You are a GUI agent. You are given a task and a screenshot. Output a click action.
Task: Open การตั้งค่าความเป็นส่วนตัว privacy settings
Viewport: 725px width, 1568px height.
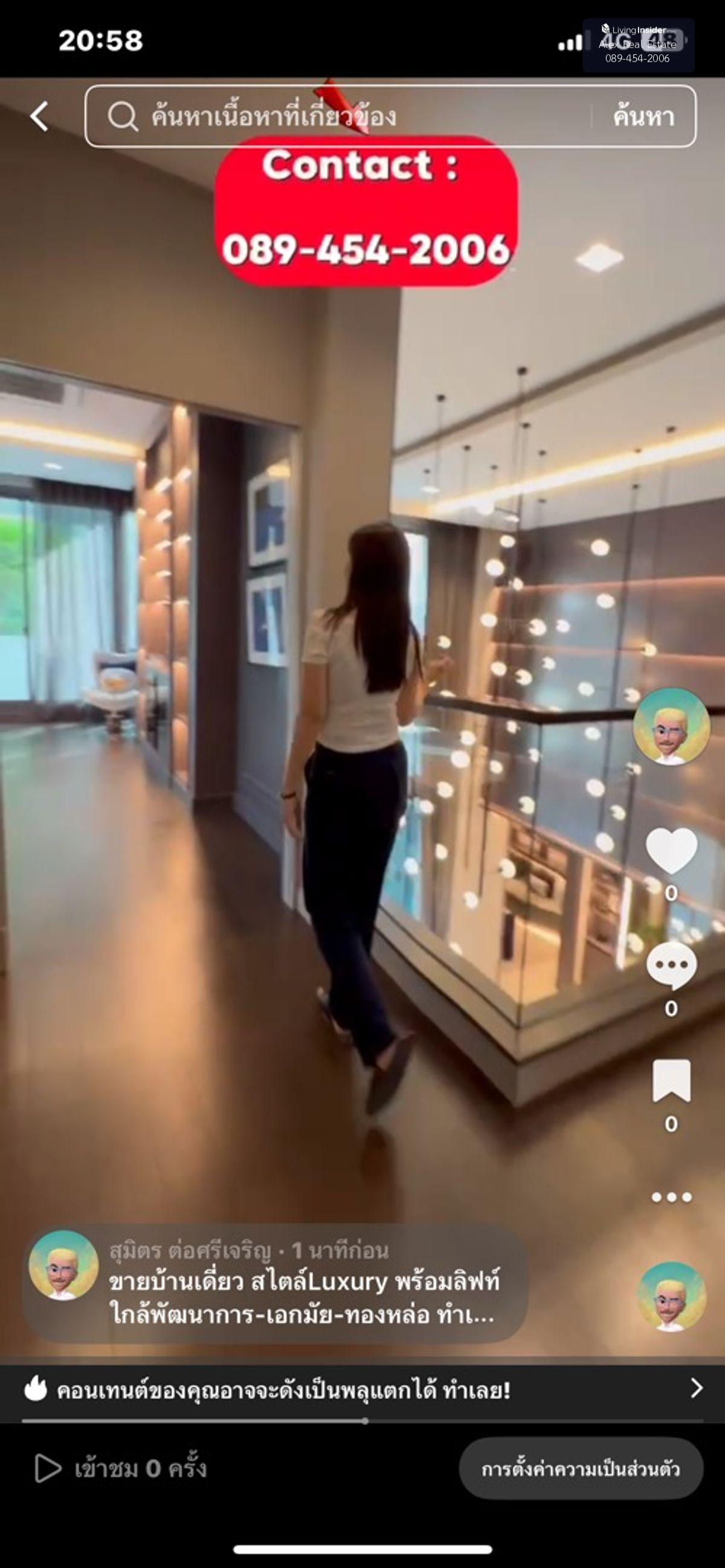[x=580, y=1469]
